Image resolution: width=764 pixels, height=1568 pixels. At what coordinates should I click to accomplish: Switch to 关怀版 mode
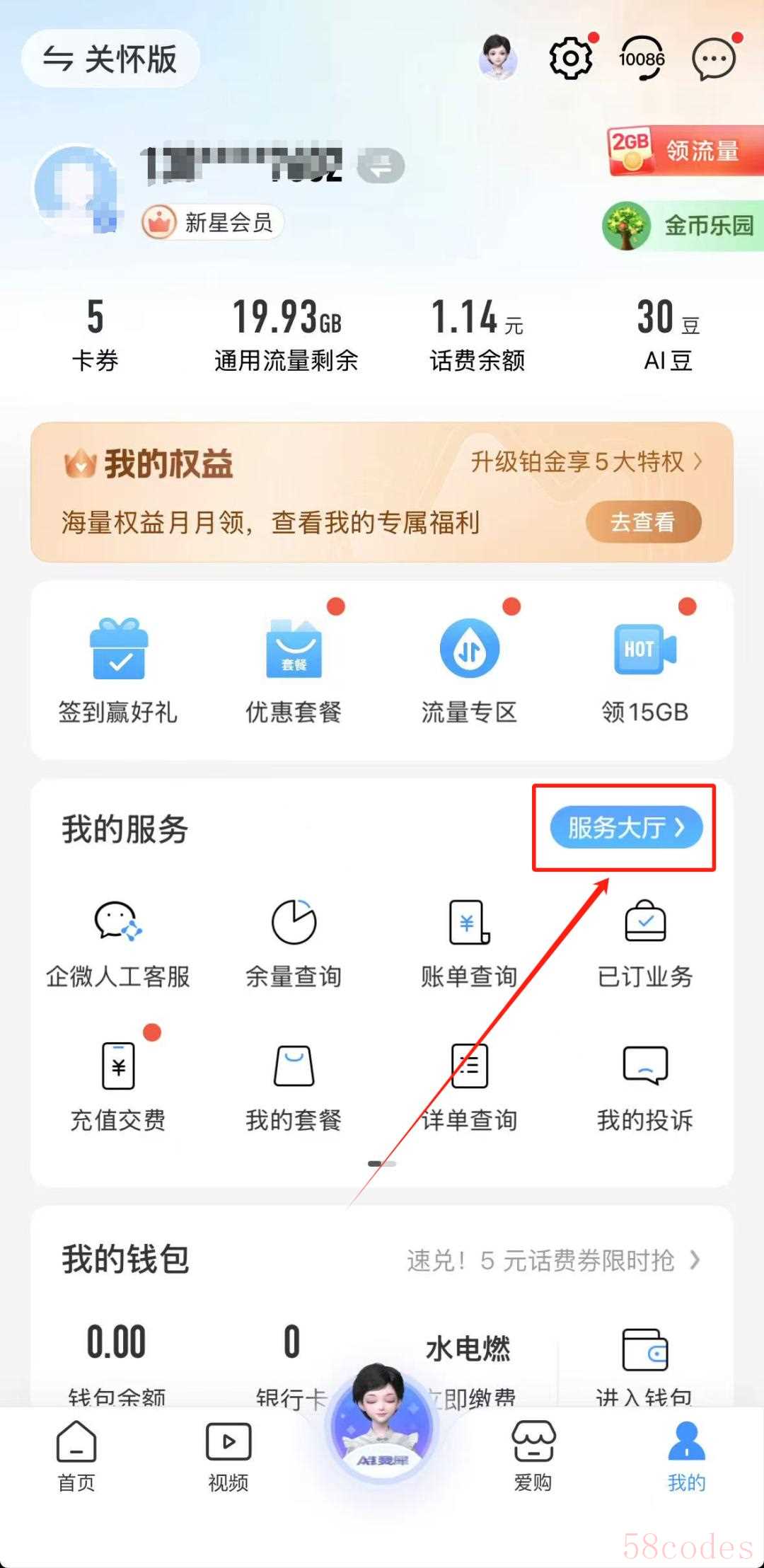tap(110, 59)
